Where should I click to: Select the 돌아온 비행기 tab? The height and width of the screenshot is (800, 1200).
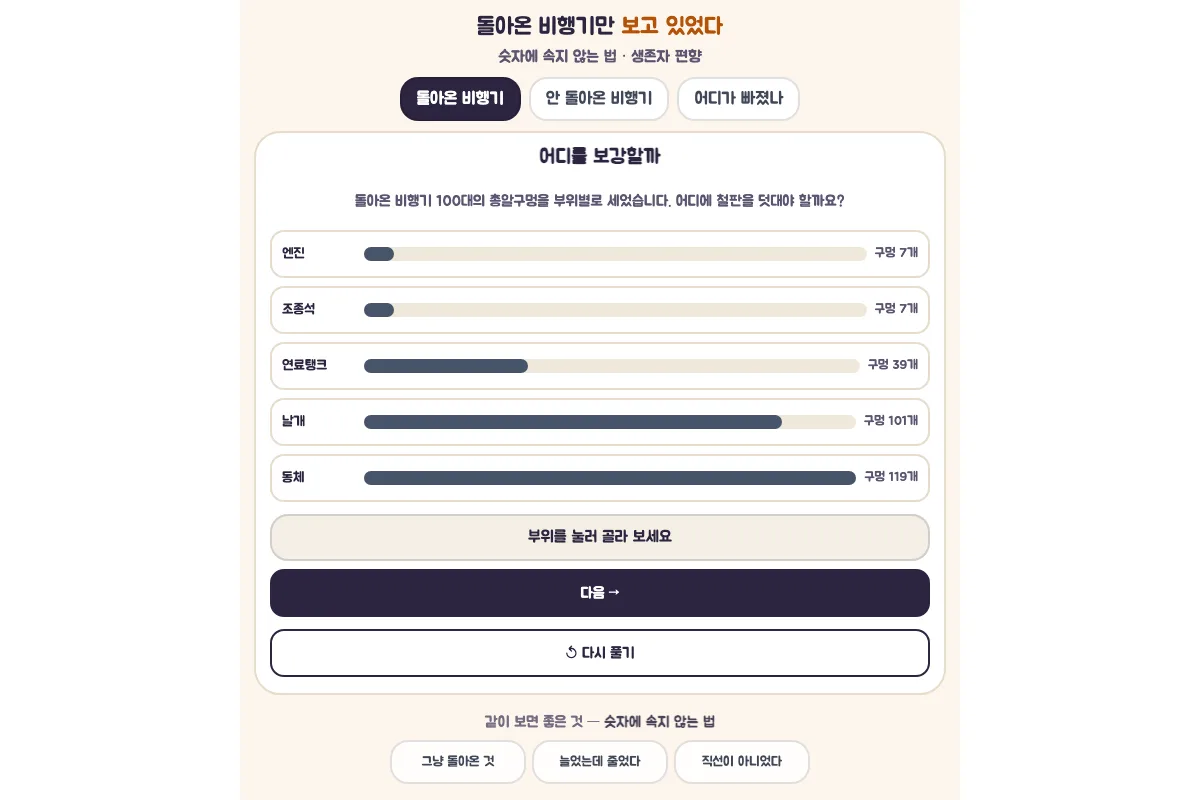460,99
